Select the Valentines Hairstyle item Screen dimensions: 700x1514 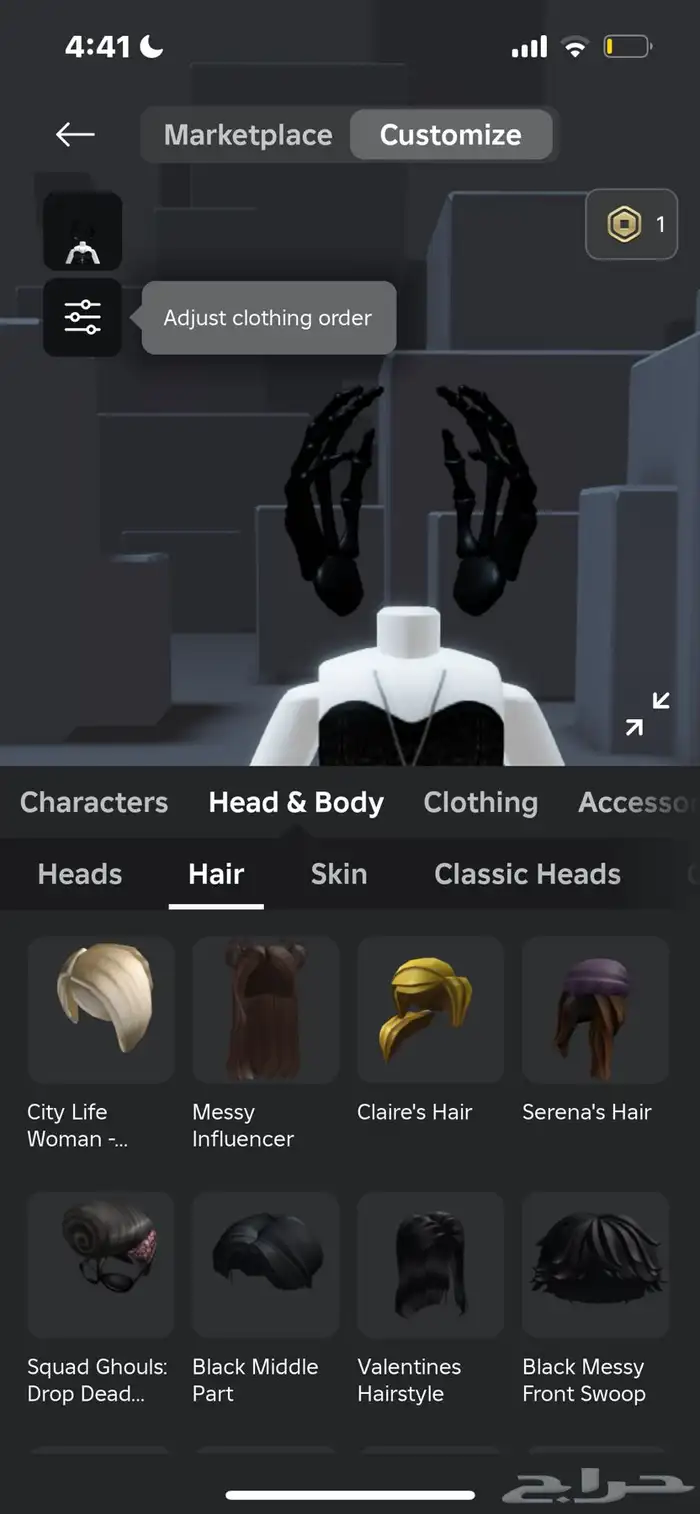pos(431,1265)
